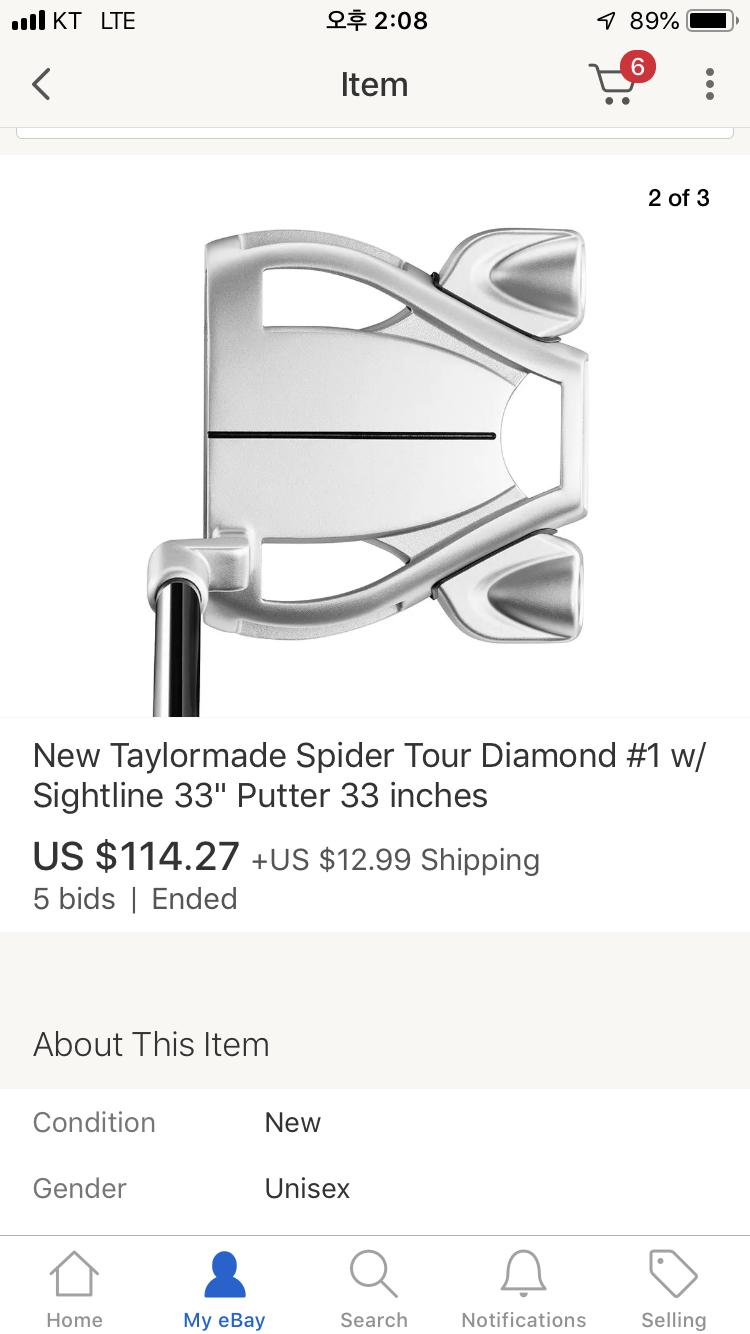Viewport: 750px width, 1334px height.
Task: Check the Notifications tab
Action: pyautogui.click(x=524, y=1288)
